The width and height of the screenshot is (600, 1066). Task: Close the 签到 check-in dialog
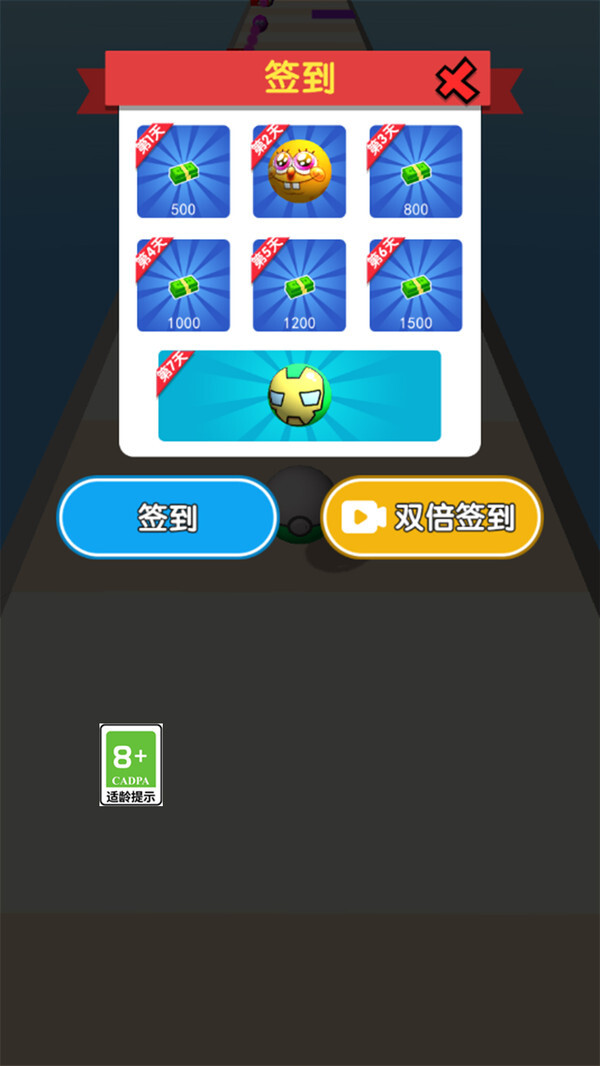coord(456,81)
